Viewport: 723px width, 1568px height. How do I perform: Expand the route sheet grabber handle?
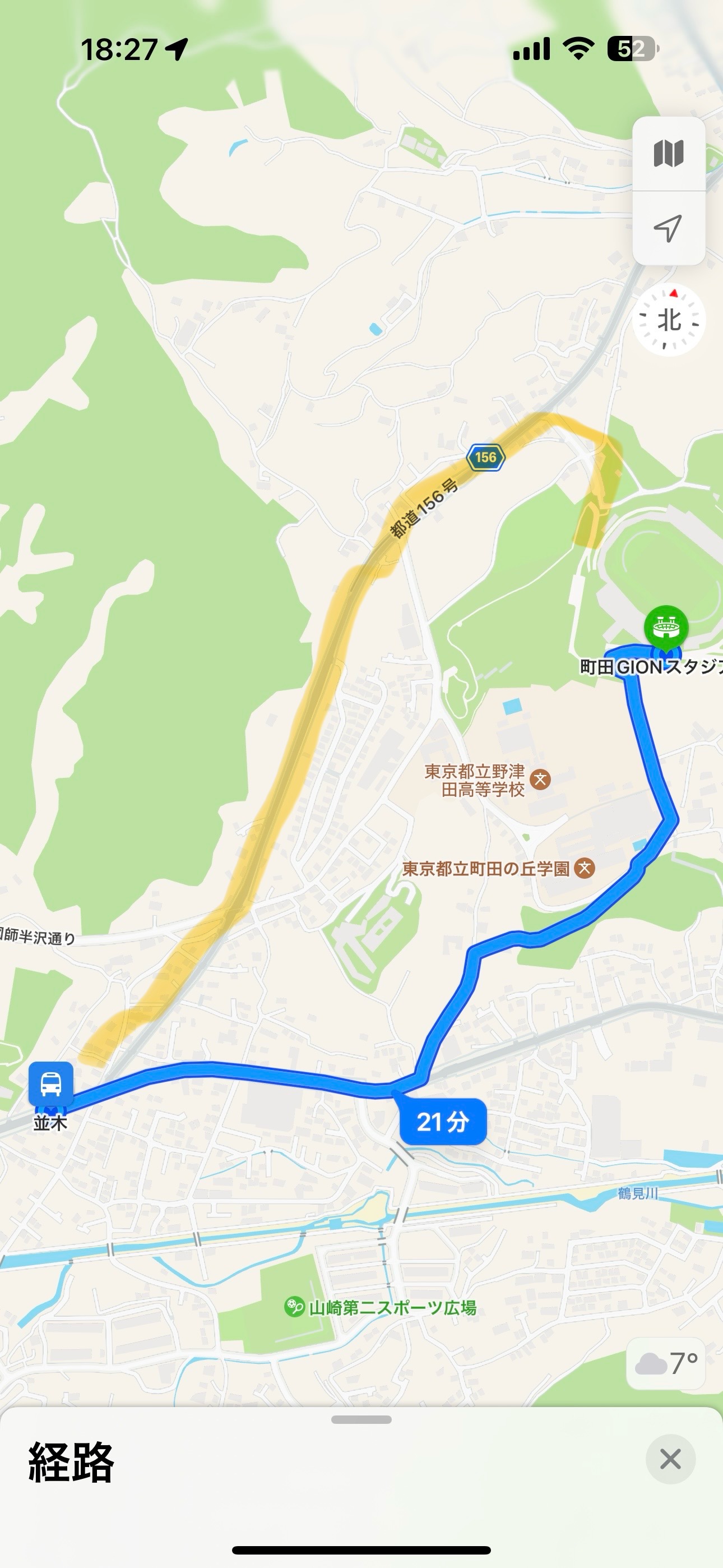[x=361, y=1420]
